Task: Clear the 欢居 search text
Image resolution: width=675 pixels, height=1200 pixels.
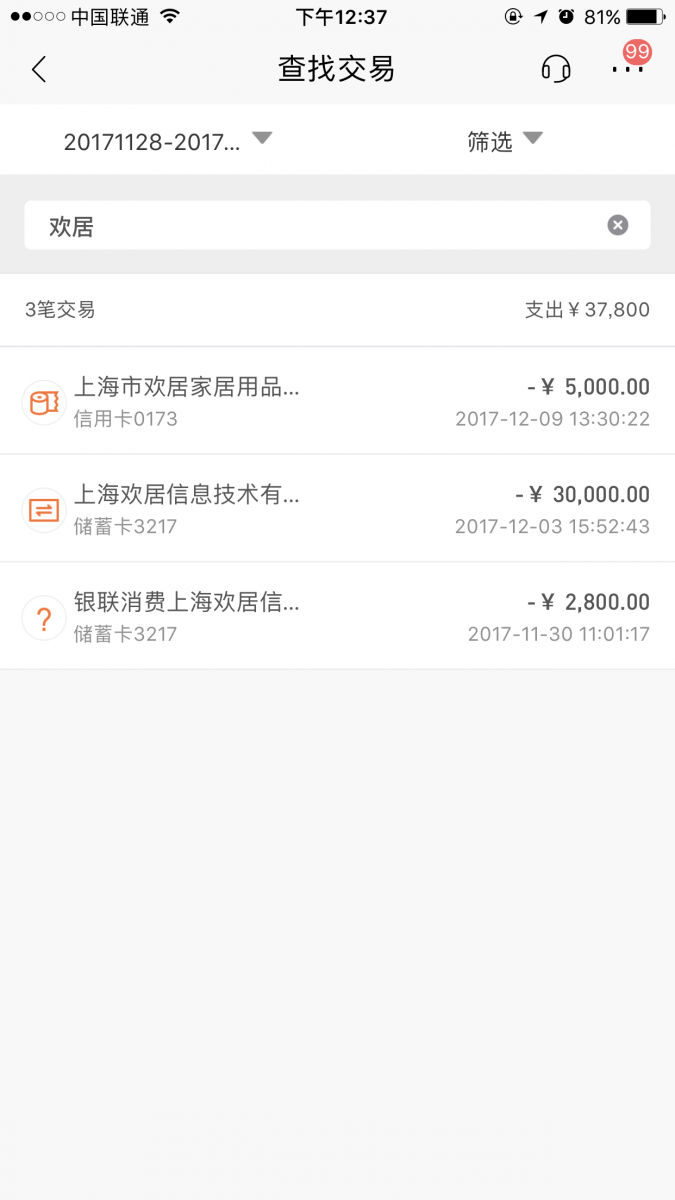Action: point(618,225)
